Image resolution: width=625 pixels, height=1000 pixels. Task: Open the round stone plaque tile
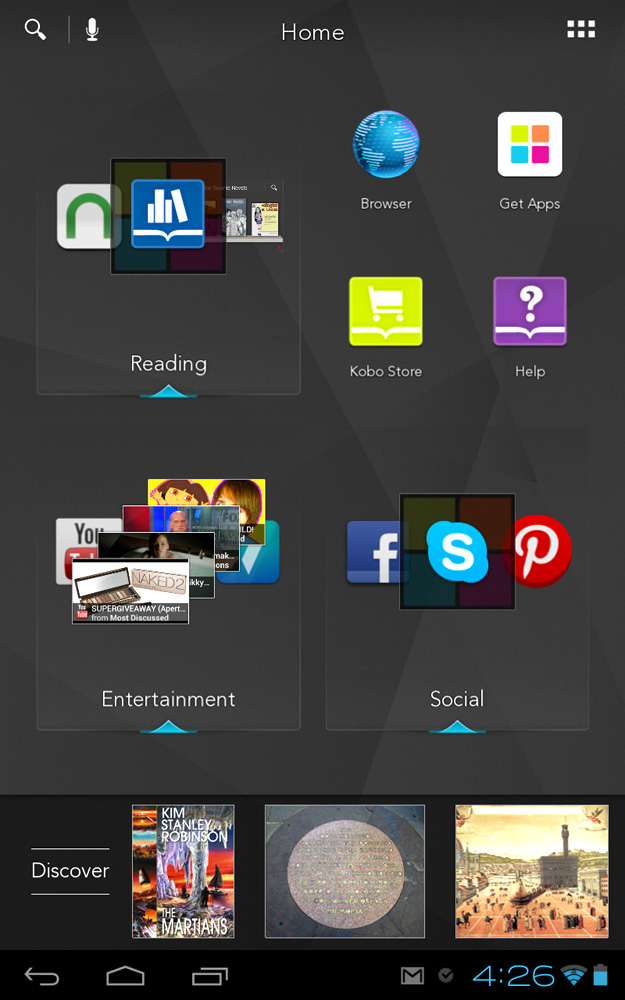click(345, 871)
